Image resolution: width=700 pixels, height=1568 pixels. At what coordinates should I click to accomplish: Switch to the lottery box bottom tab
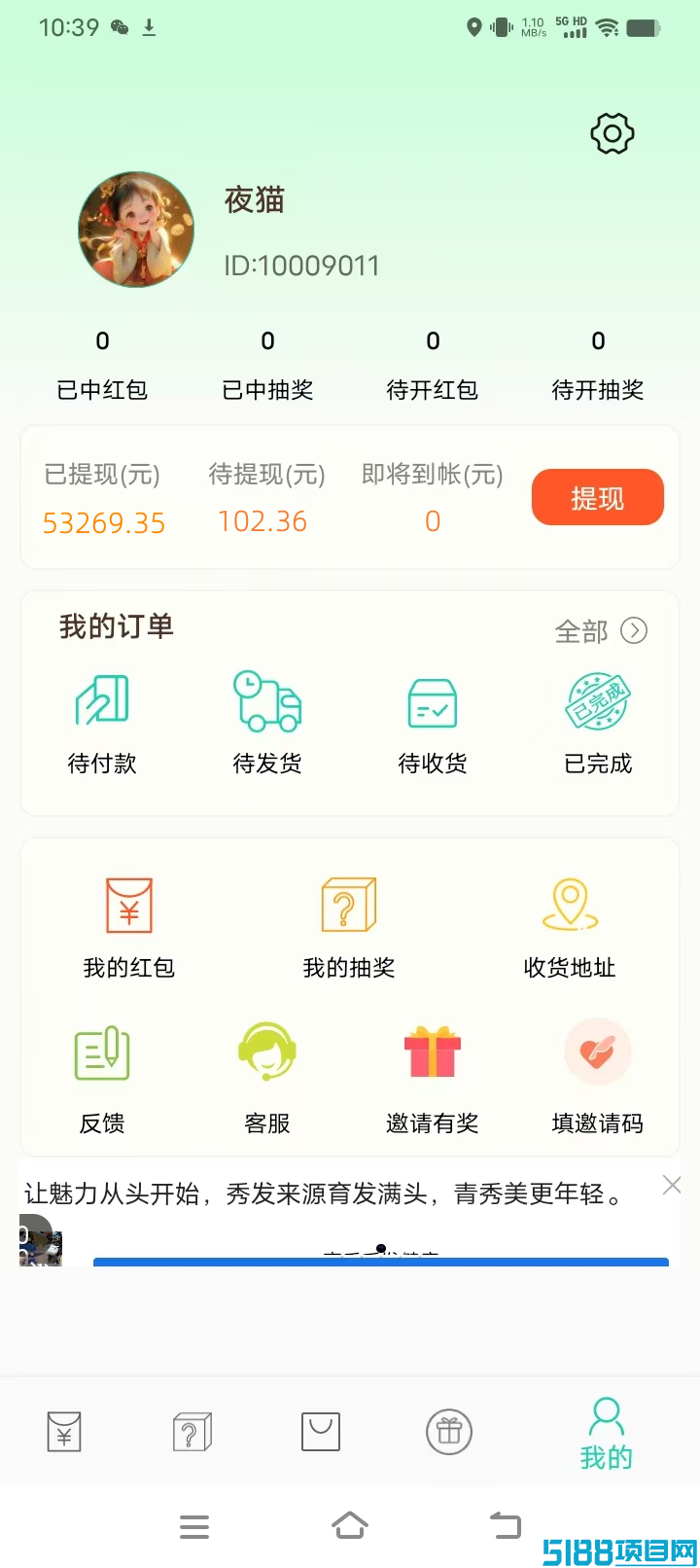coord(192,1432)
